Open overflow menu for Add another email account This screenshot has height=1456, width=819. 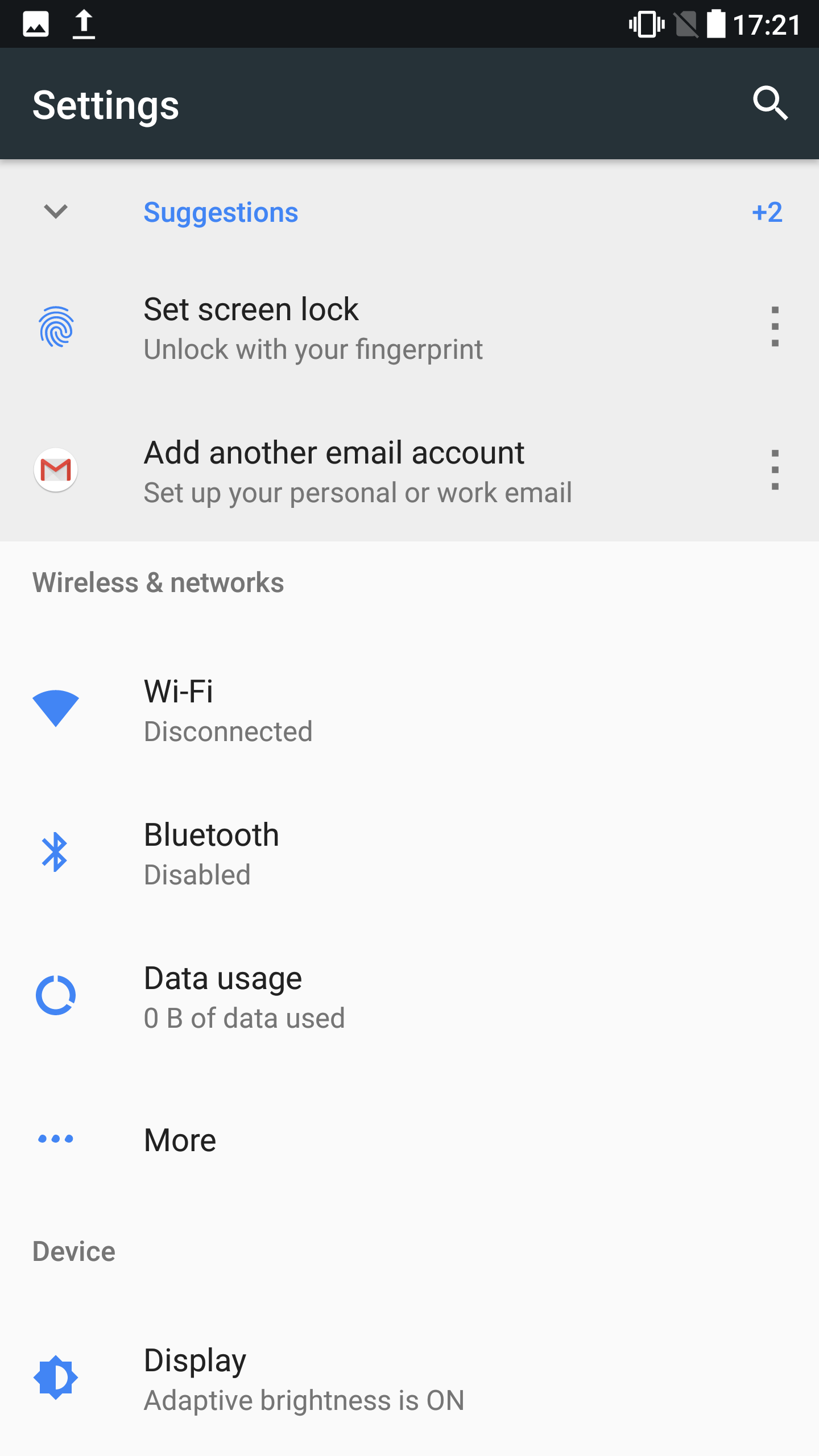(775, 470)
